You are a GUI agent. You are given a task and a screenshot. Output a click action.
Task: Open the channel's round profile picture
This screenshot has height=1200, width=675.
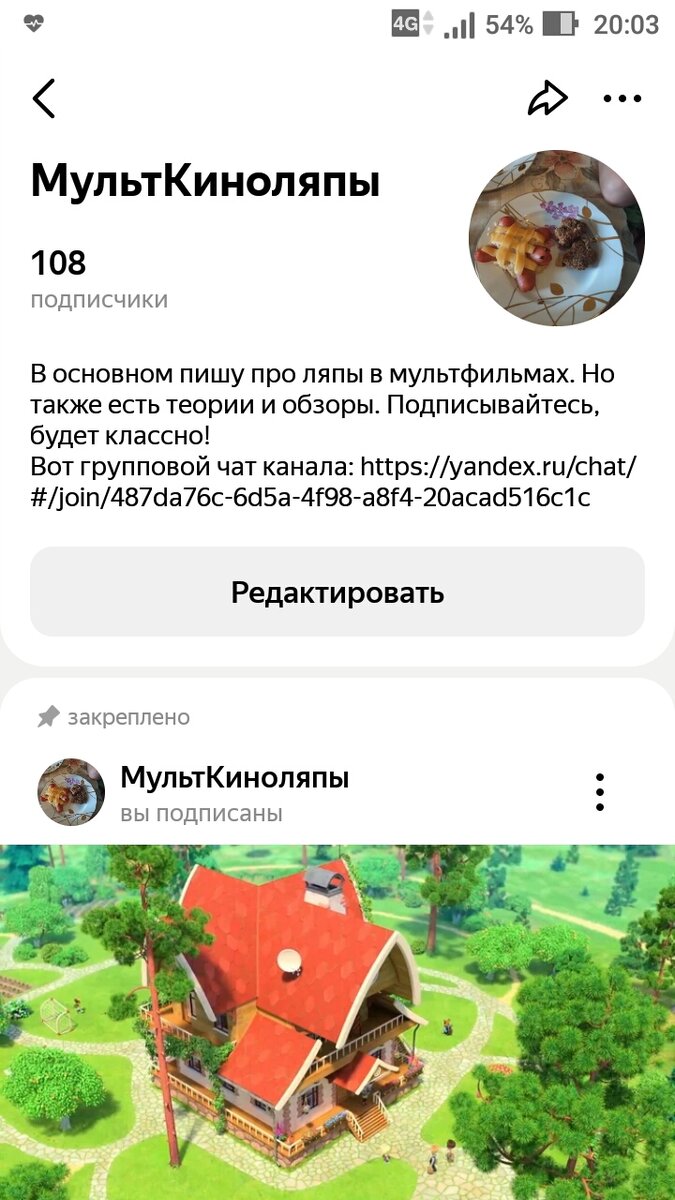(556, 238)
